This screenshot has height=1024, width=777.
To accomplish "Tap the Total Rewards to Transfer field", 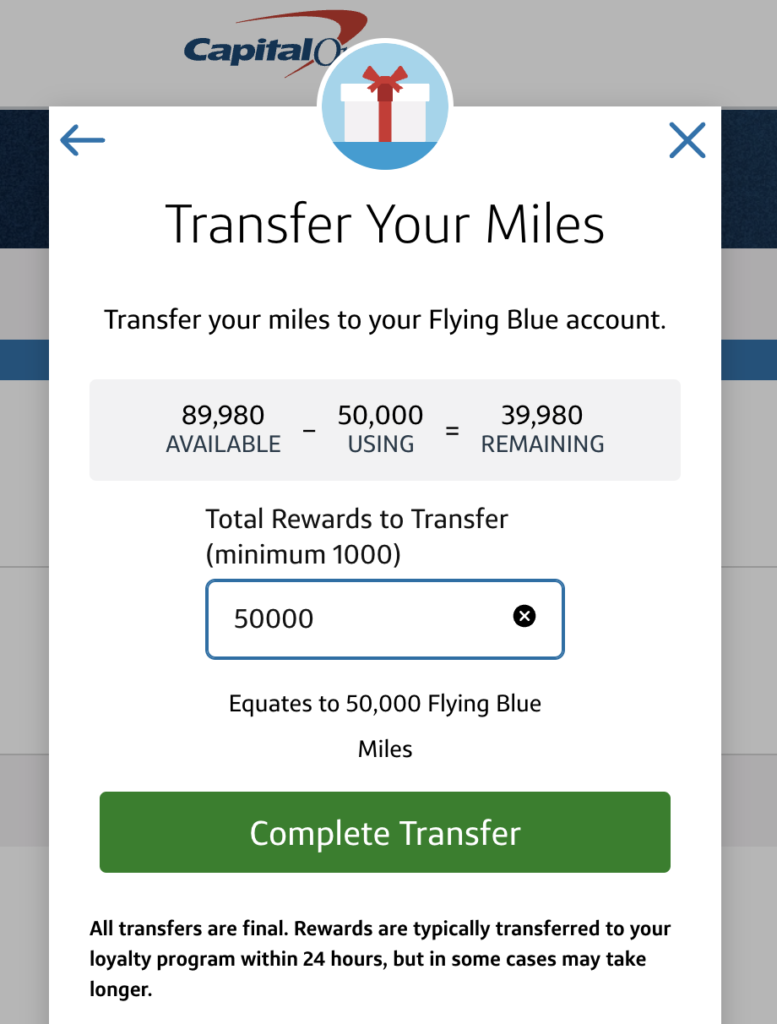I will click(x=360, y=619).
